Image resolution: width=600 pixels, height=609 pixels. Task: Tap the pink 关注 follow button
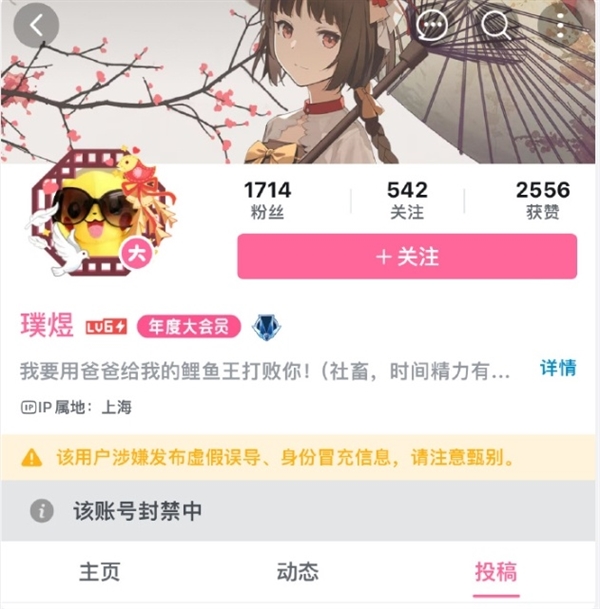pyautogui.click(x=407, y=257)
